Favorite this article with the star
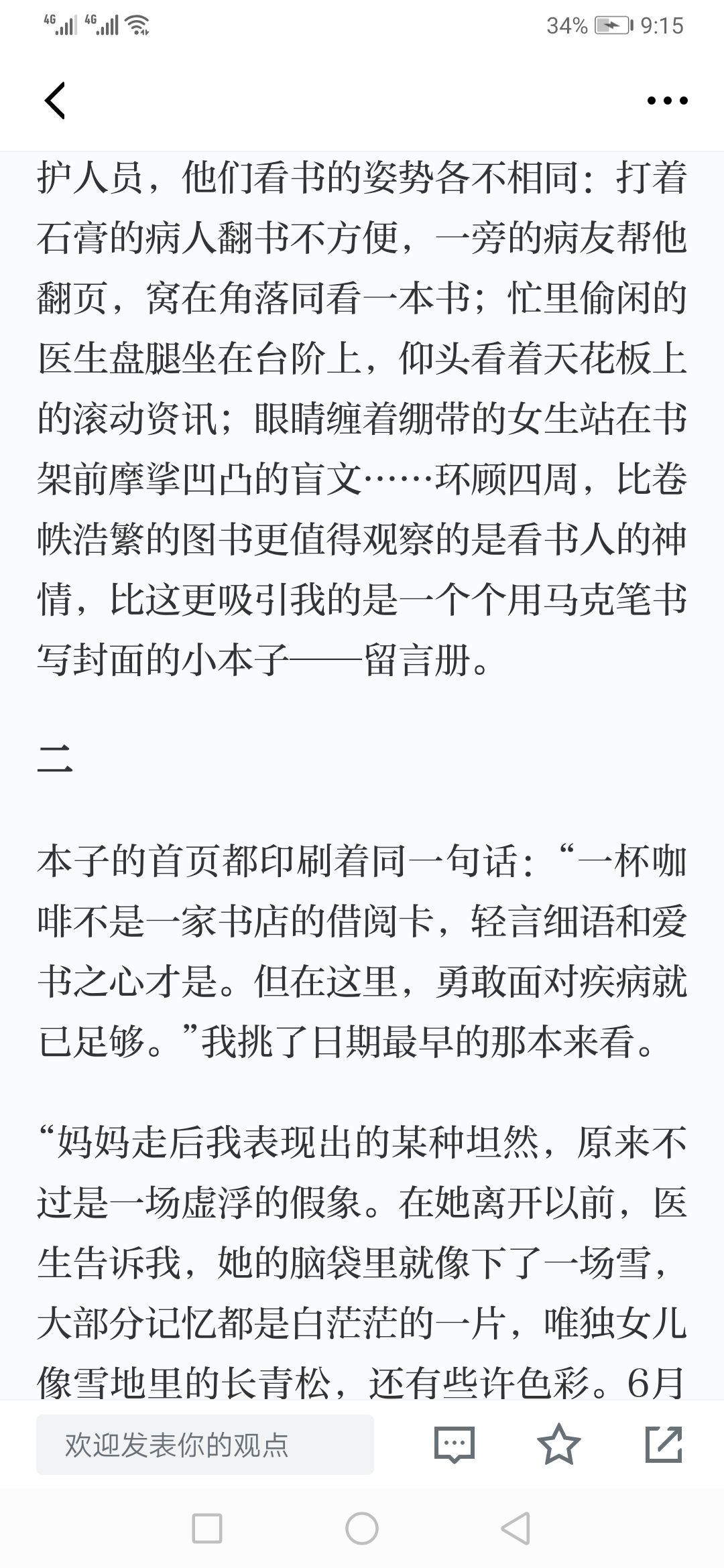This screenshot has height=1568, width=724. point(559,1444)
